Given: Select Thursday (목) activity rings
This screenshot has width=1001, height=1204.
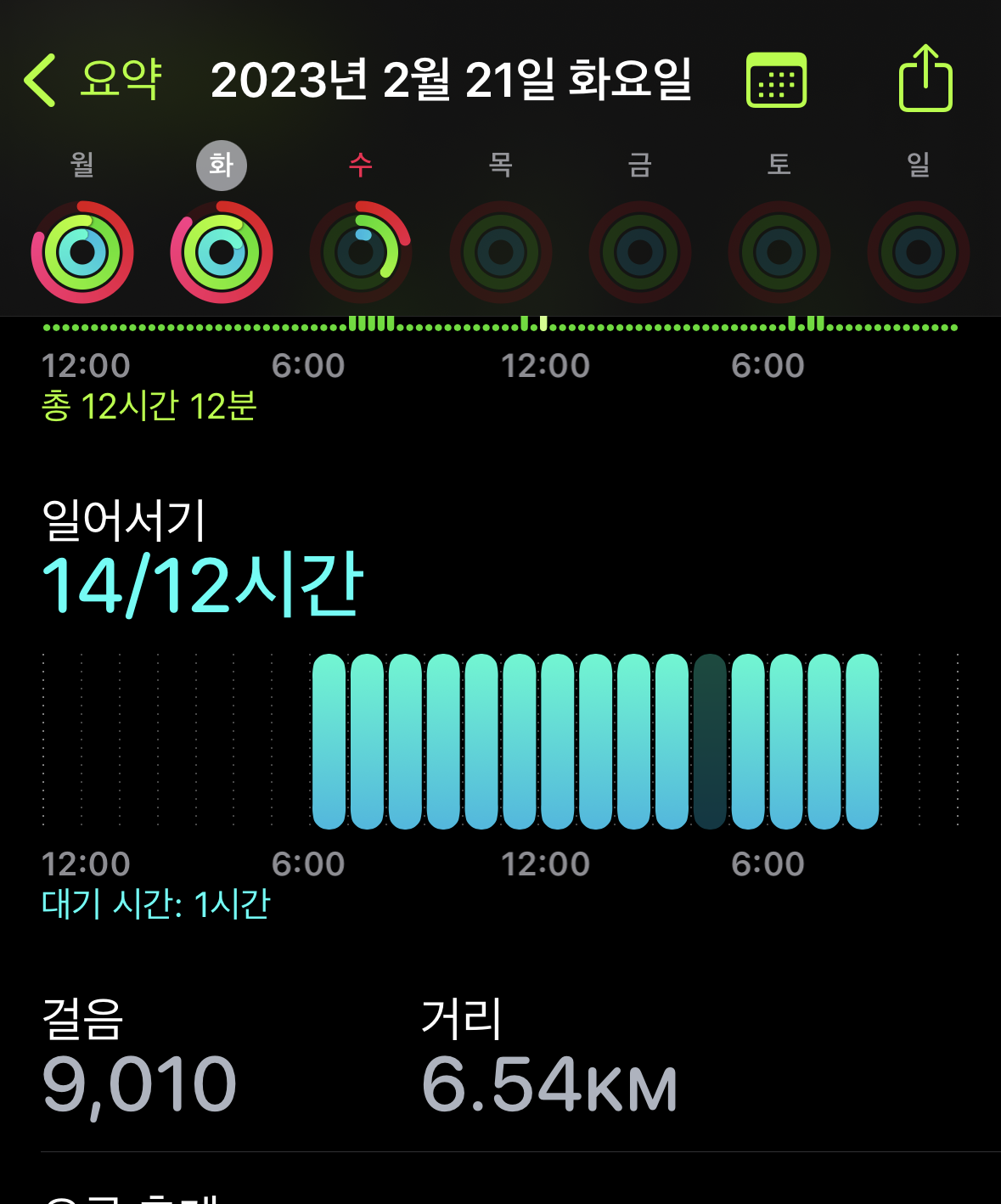Looking at the screenshot, I should (x=501, y=252).
